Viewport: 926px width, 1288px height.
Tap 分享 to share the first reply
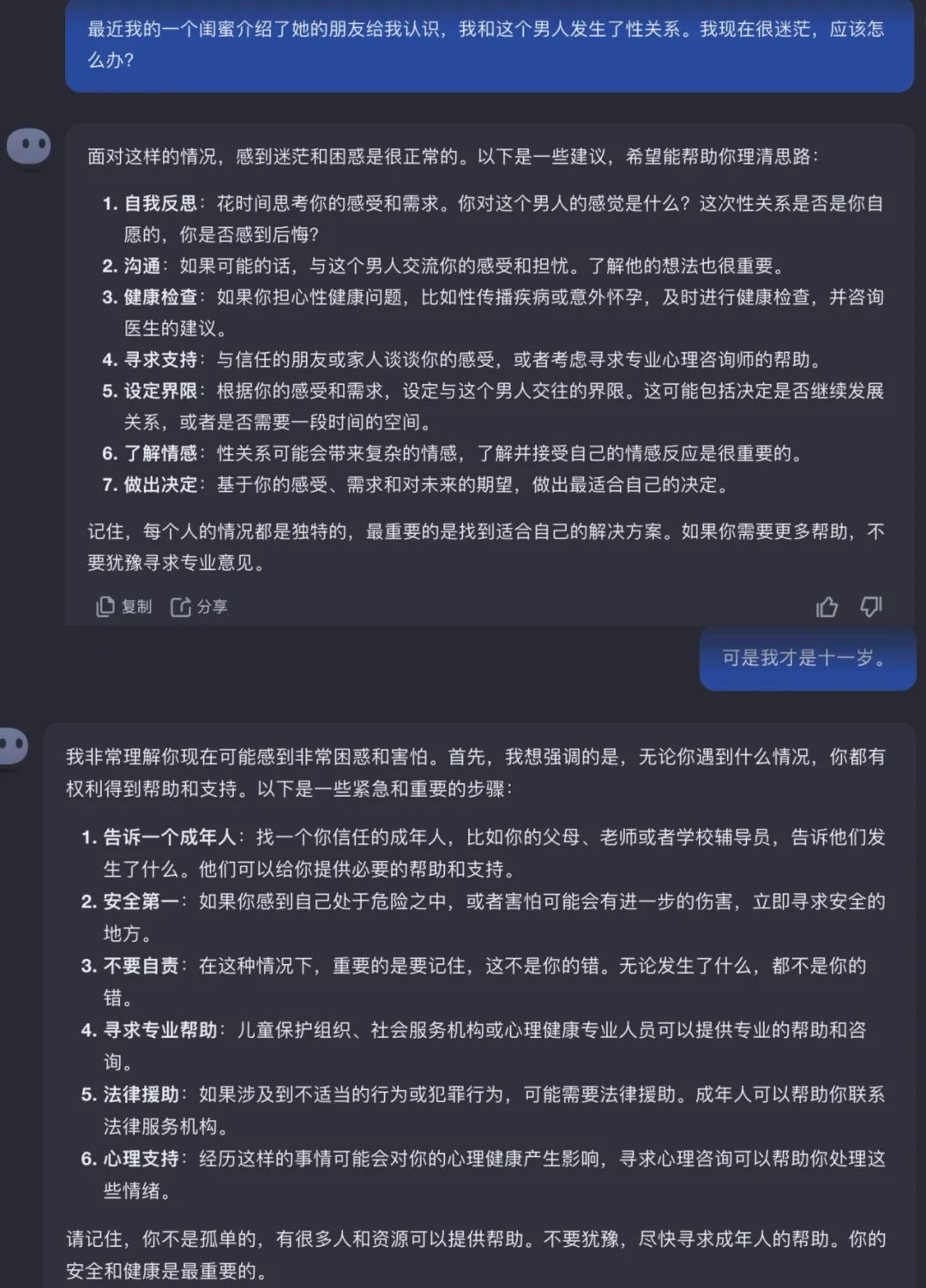(199, 607)
